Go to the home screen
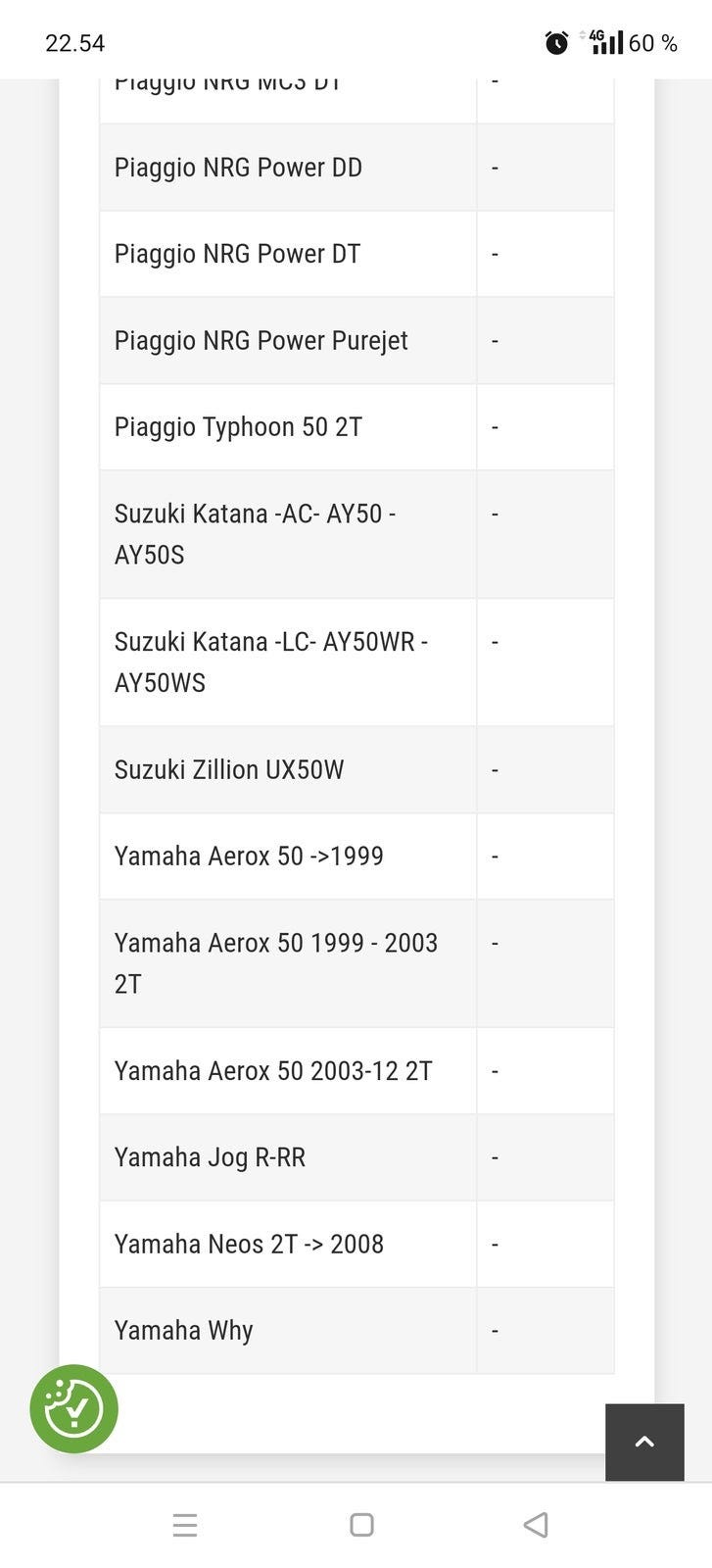The height and width of the screenshot is (1568, 712). point(361,1525)
